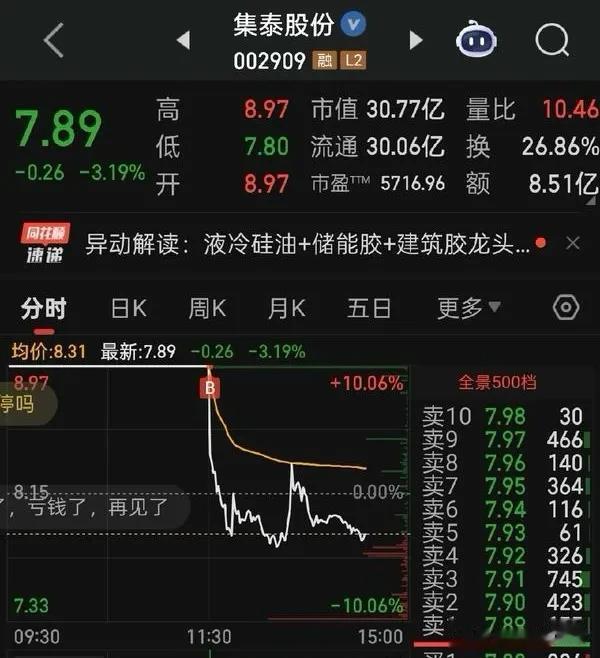This screenshot has width=600, height=658.
Task: Go back using the top-left arrow
Action: [54, 41]
